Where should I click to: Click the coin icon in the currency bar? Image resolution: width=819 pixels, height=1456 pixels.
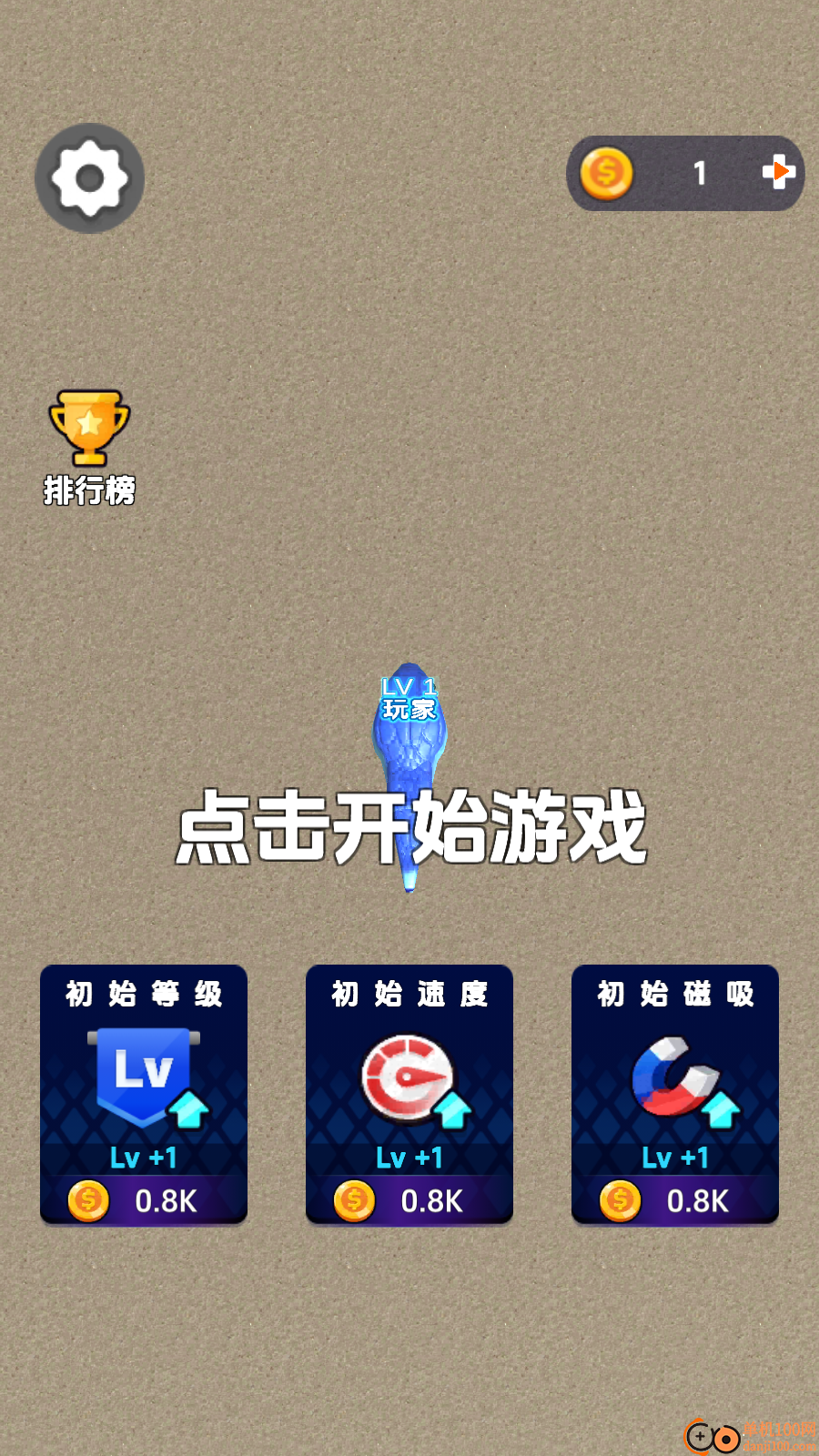tap(607, 174)
